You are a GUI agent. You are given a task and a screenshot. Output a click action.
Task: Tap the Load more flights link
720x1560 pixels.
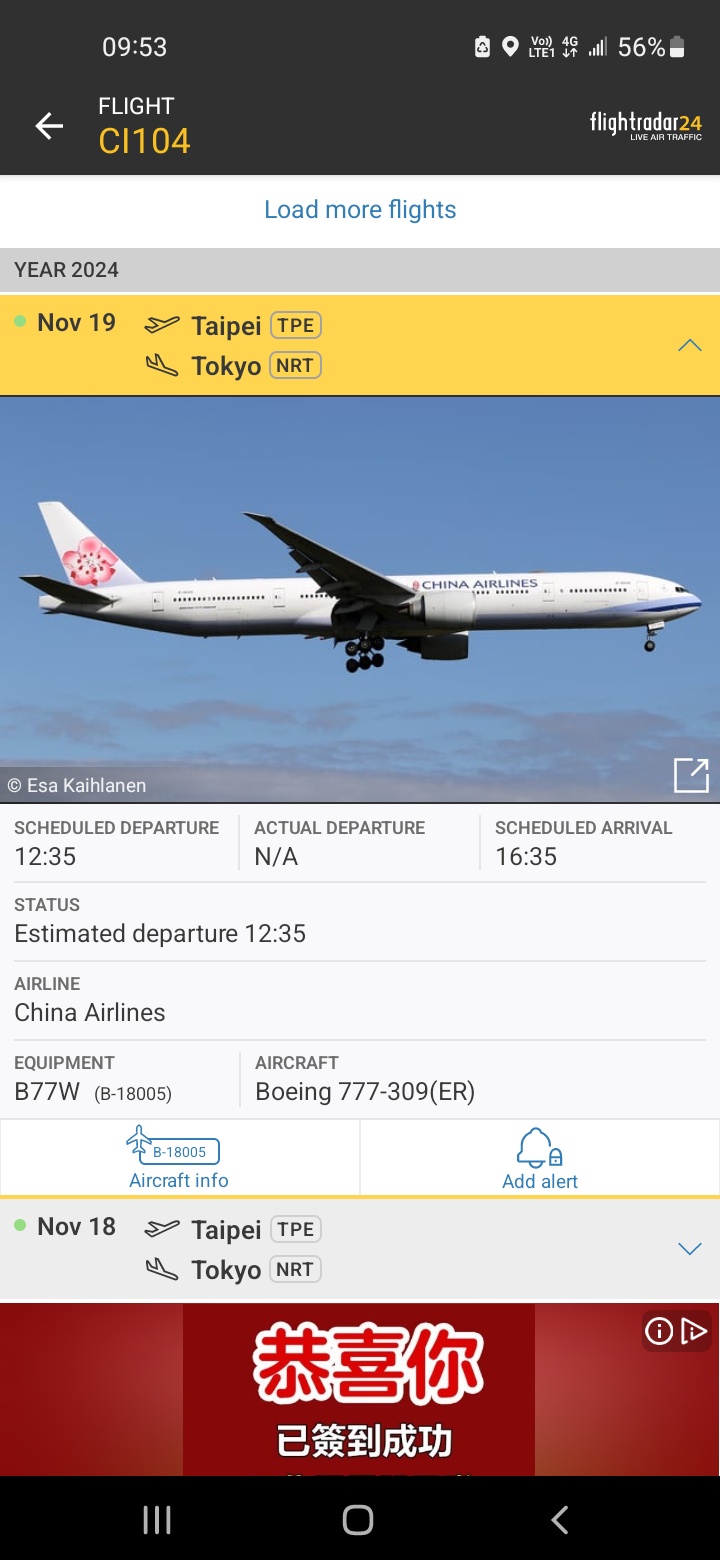(x=360, y=210)
